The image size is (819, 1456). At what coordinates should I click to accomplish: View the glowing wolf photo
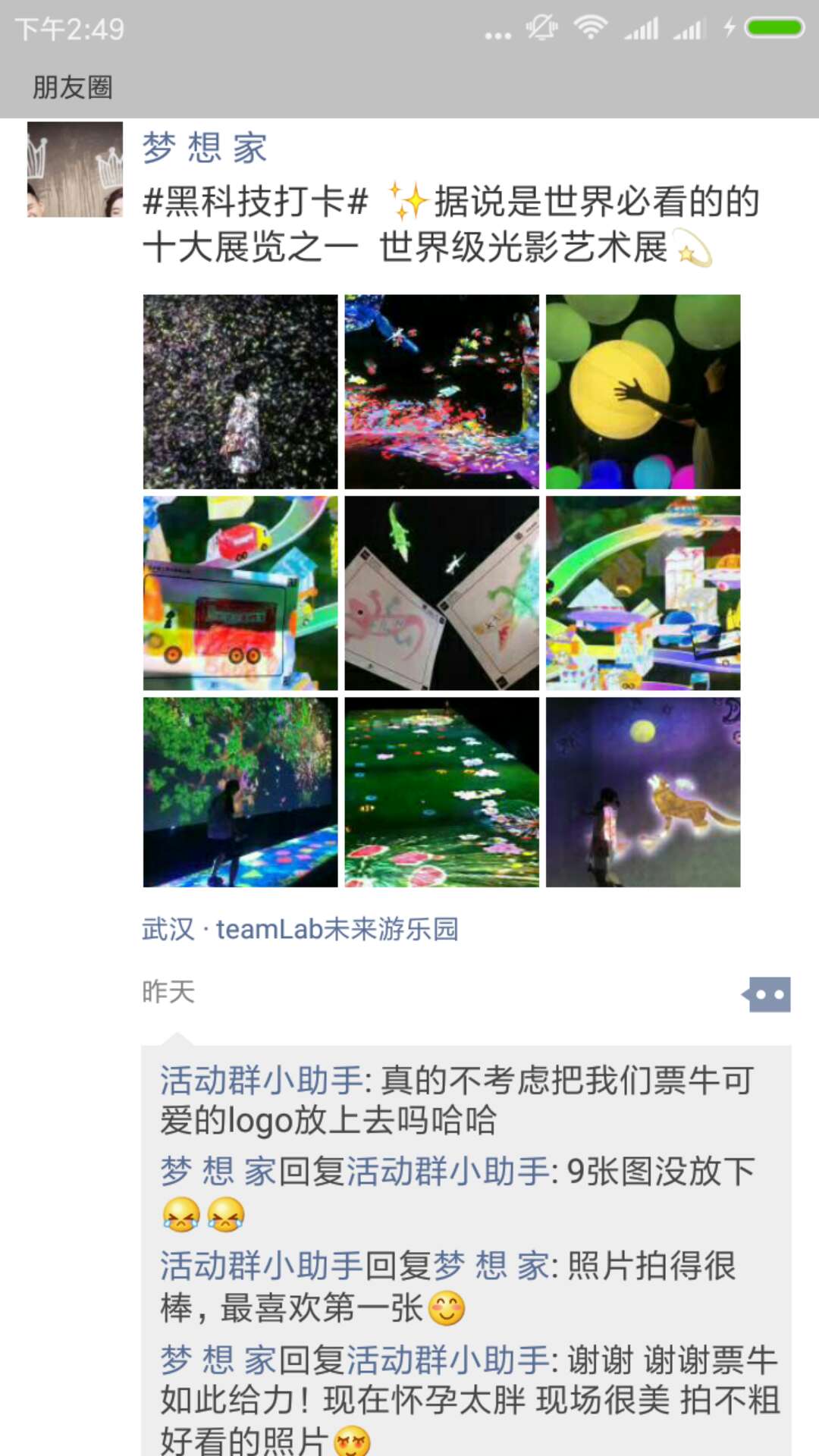pos(642,792)
